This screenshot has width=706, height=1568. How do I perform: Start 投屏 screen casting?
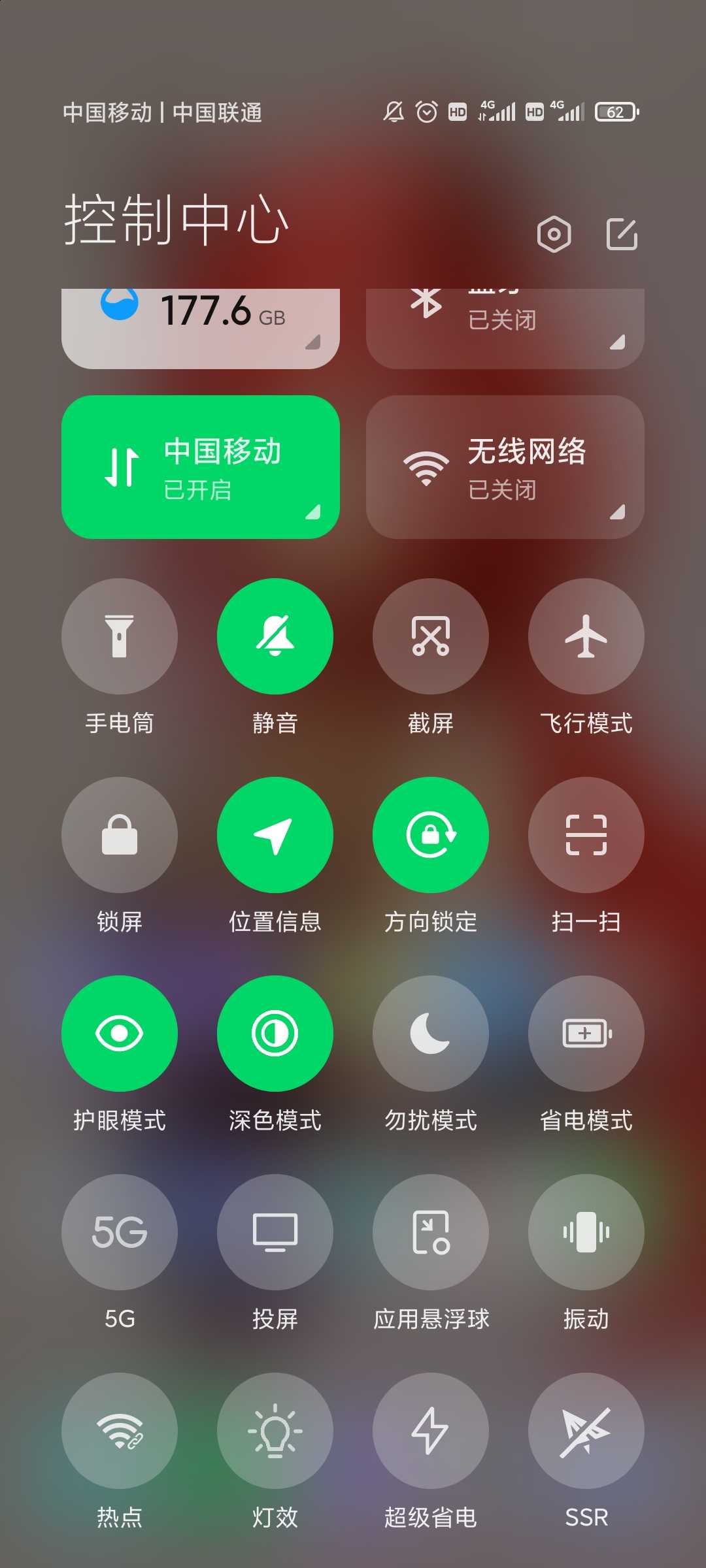tap(275, 1232)
